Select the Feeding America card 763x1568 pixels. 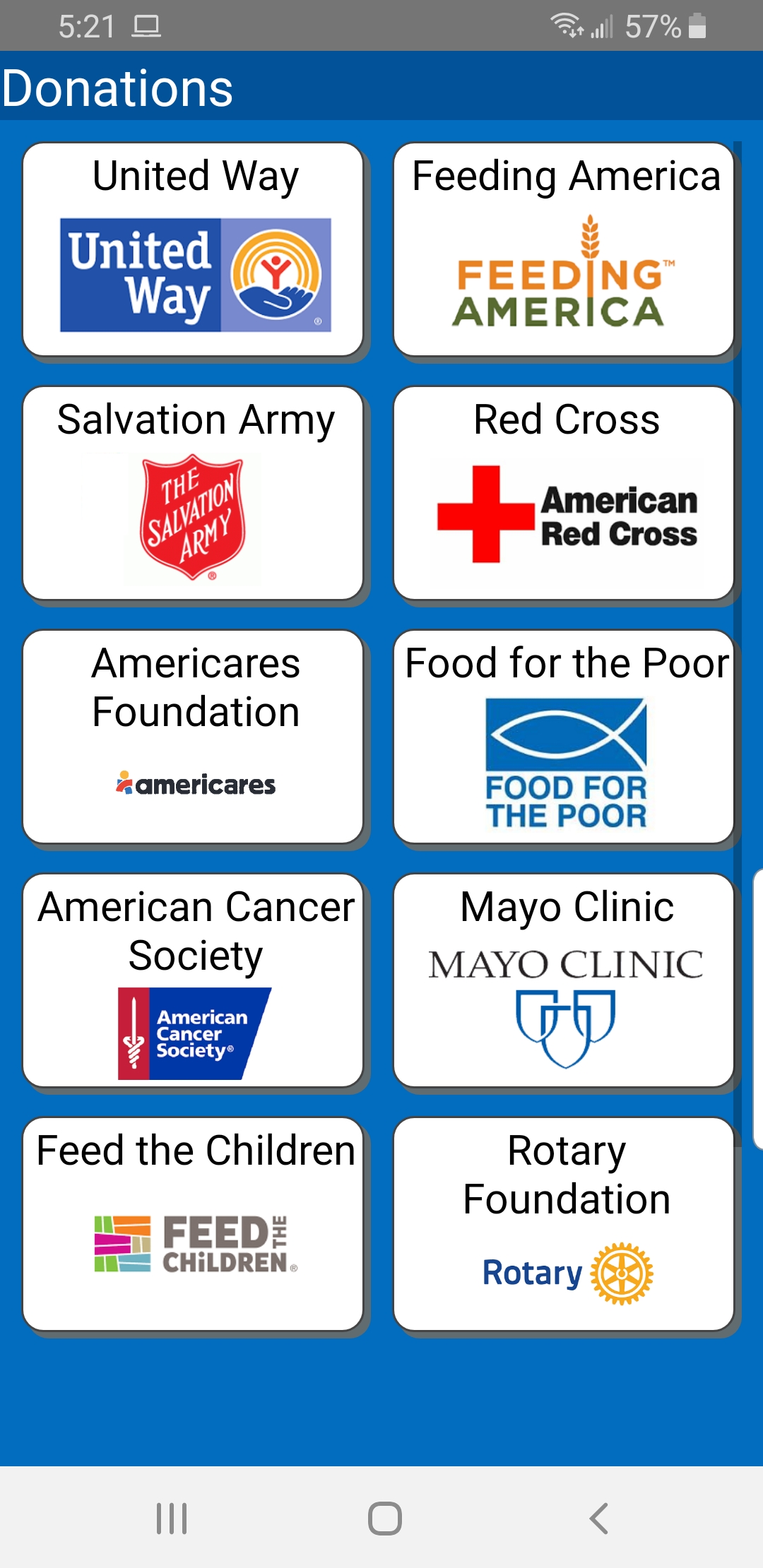(564, 249)
